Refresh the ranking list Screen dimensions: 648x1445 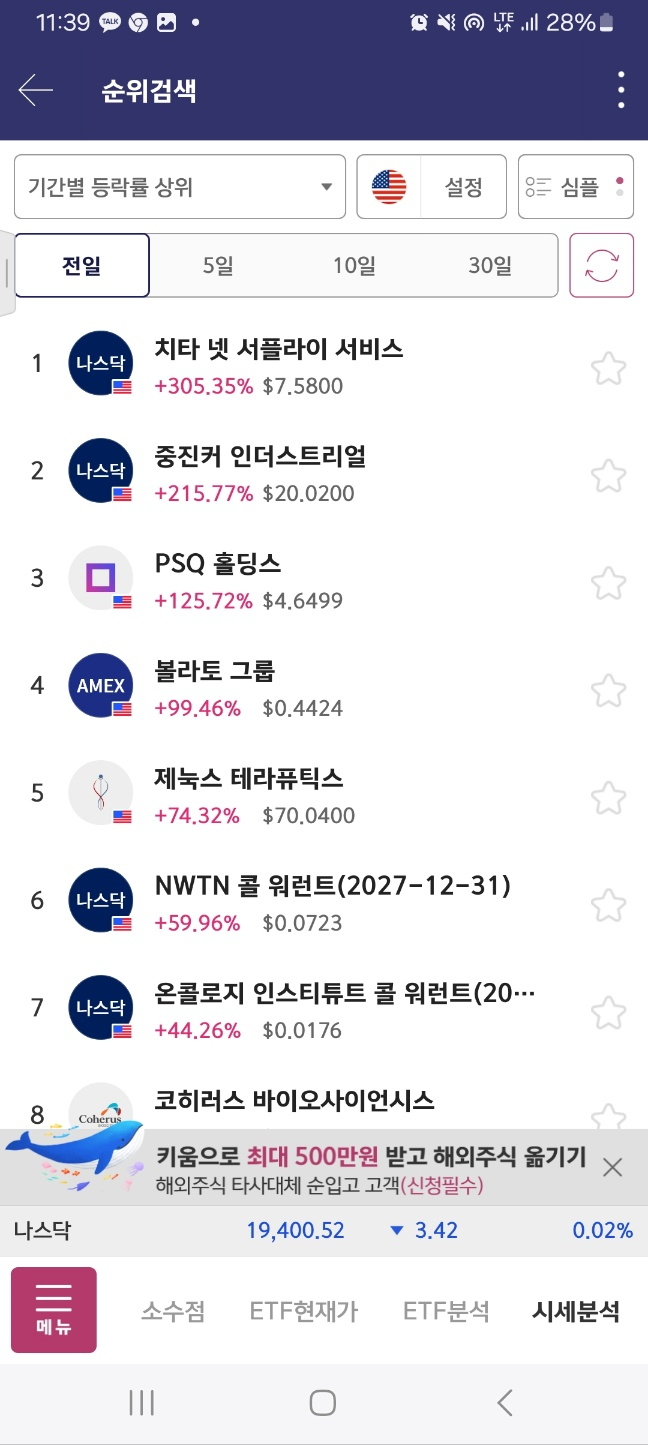[x=602, y=266]
